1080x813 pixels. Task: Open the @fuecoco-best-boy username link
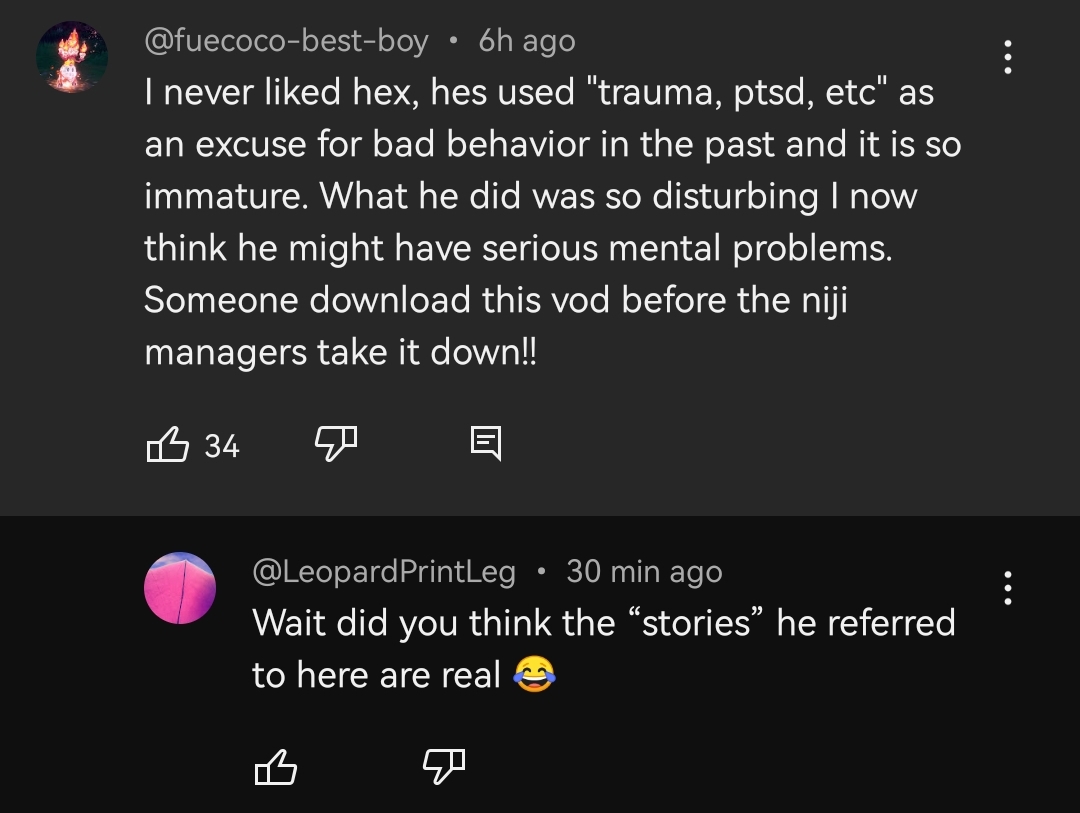coord(286,41)
